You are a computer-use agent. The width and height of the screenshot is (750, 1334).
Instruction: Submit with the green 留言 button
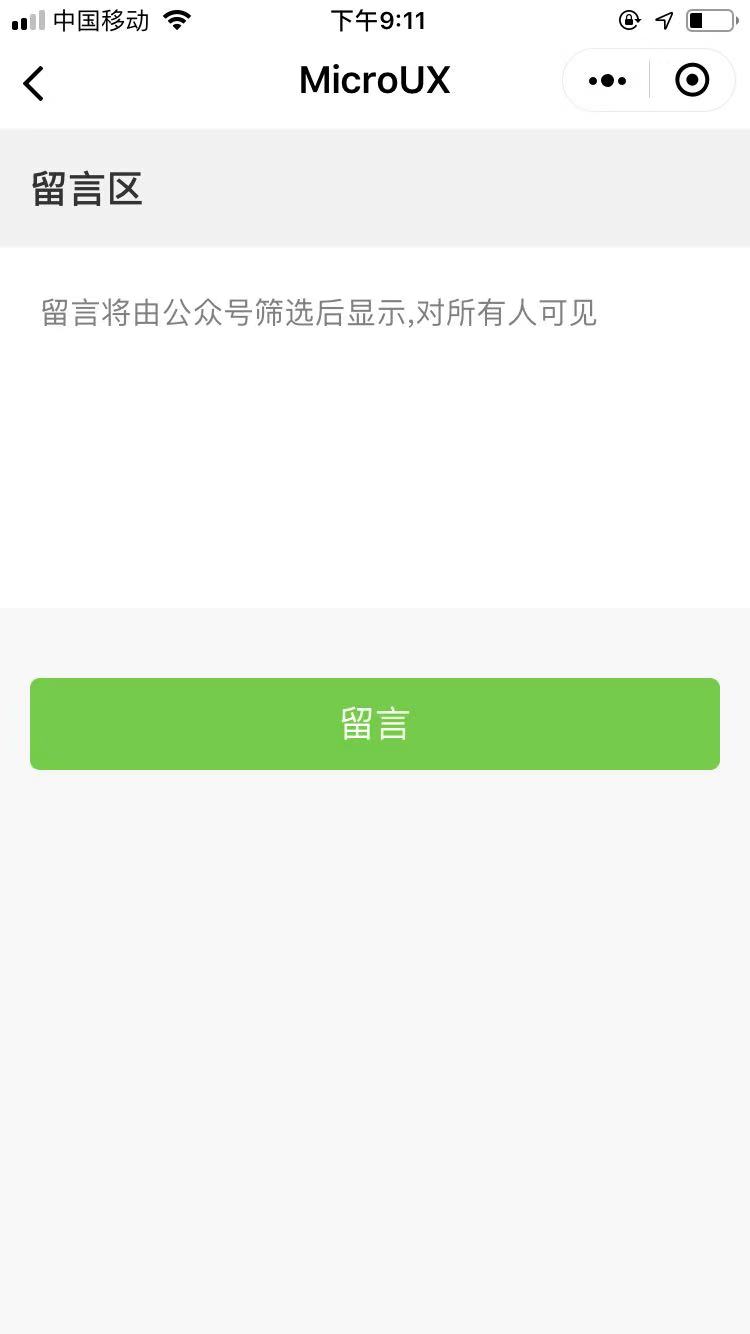375,724
